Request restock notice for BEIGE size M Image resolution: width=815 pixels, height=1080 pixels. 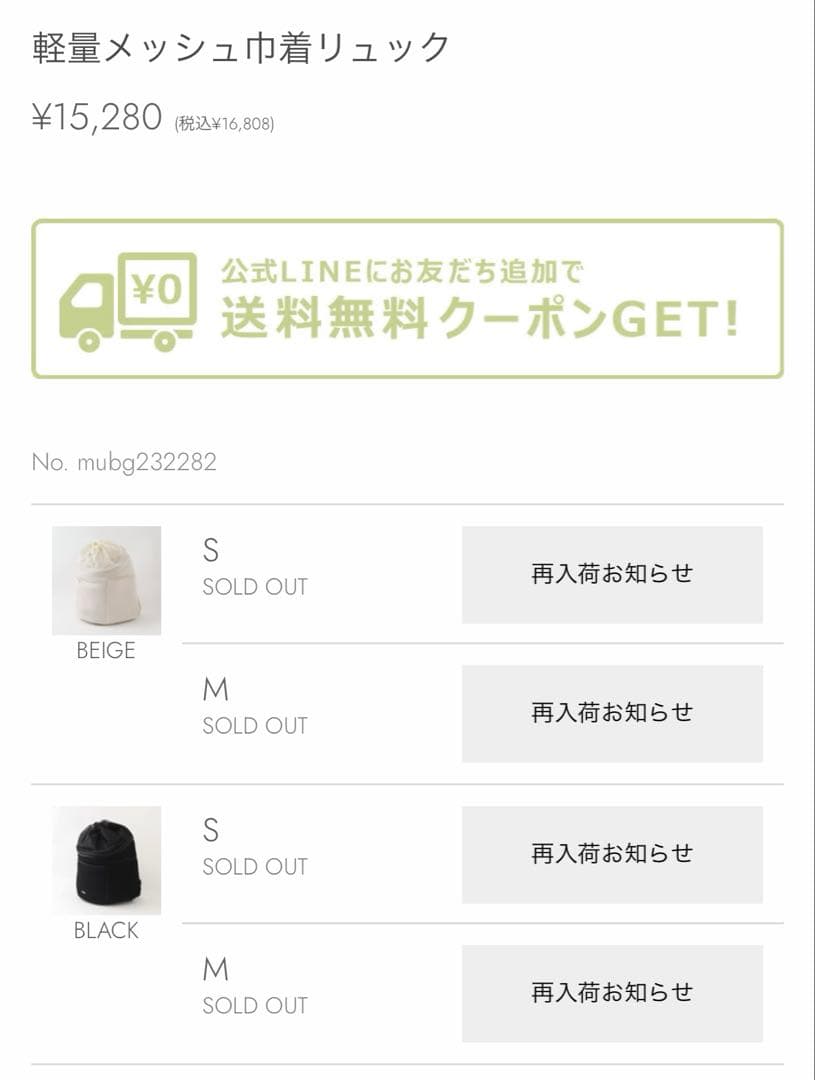(x=612, y=713)
